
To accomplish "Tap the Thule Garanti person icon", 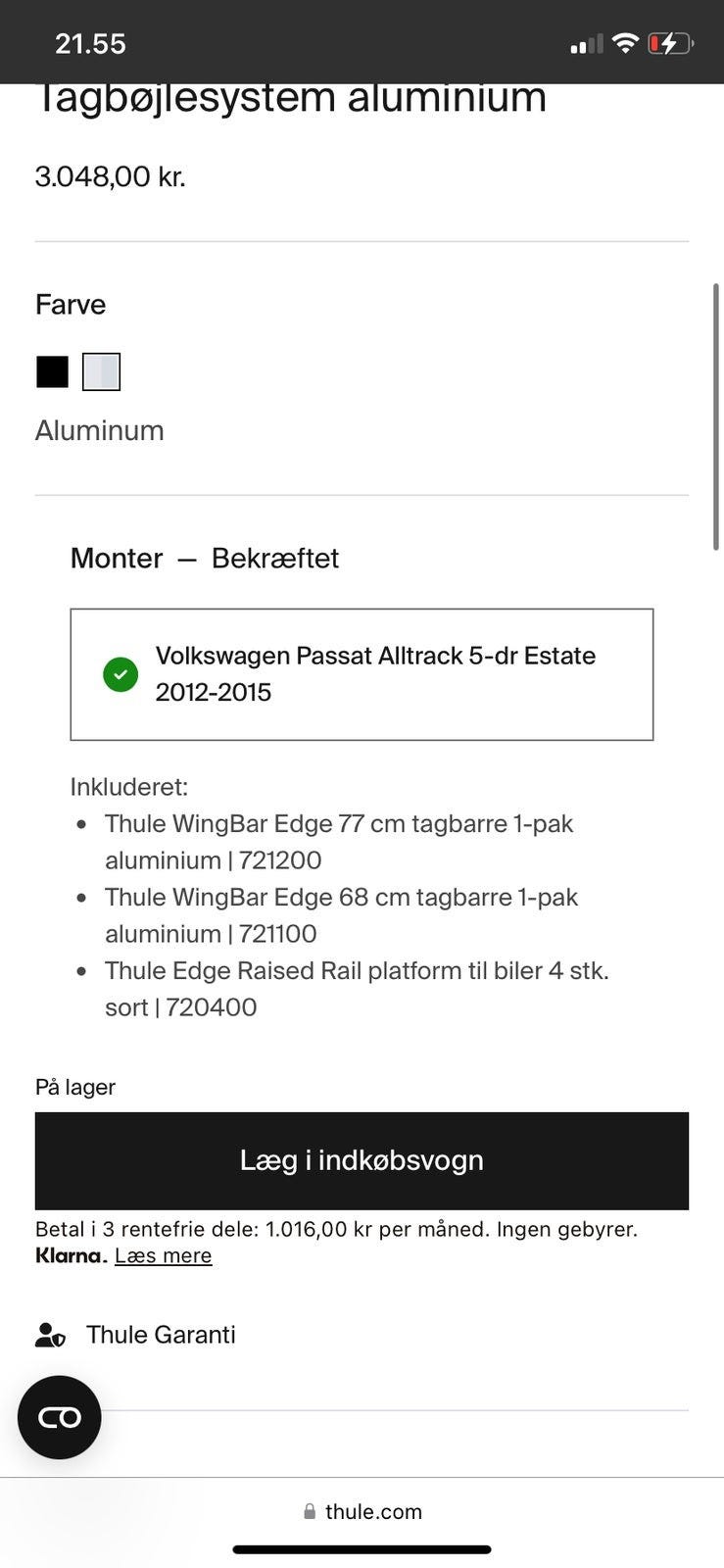I will [x=49, y=1334].
